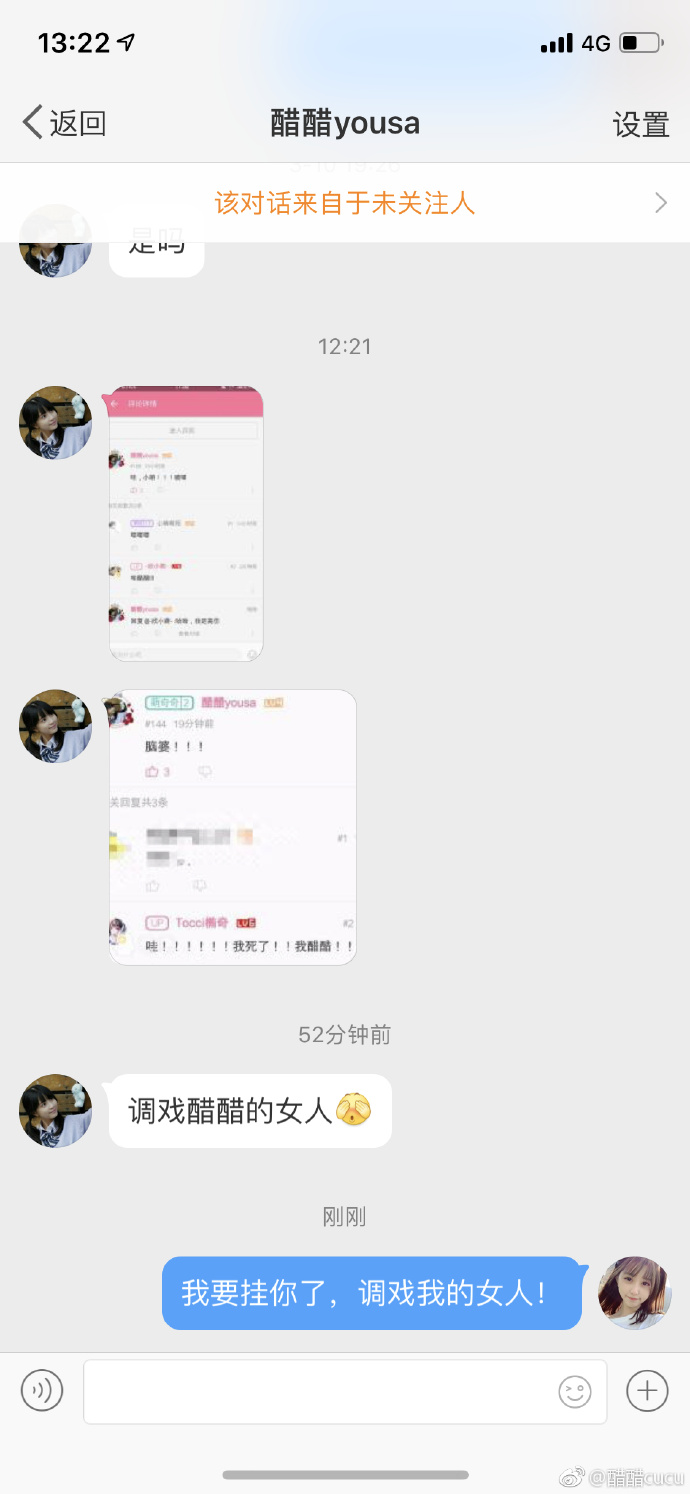Open the 该对话来自于未关注人 banner

(x=345, y=204)
